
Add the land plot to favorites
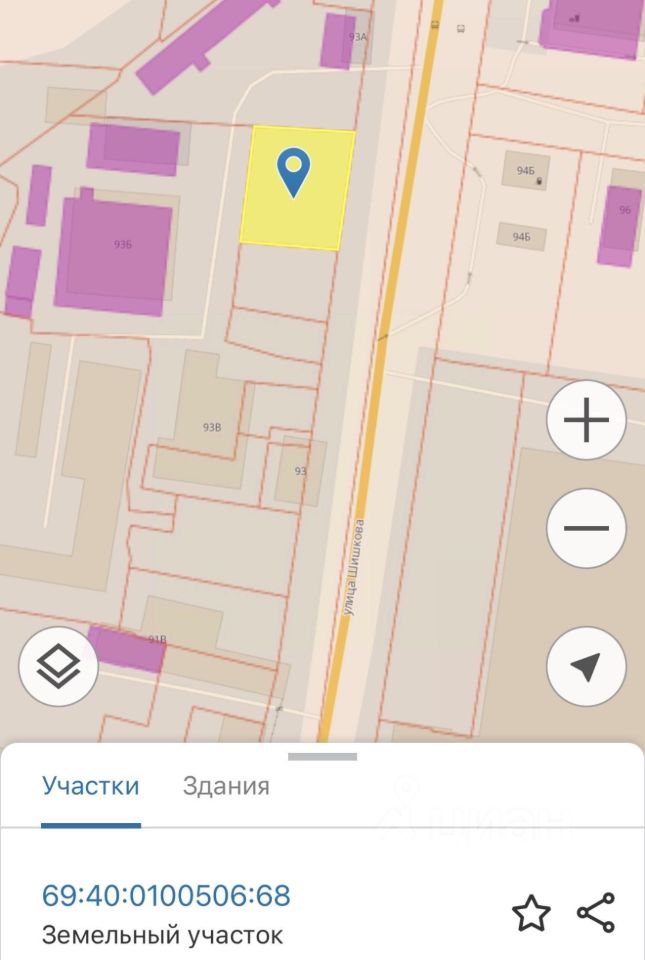[x=531, y=913]
